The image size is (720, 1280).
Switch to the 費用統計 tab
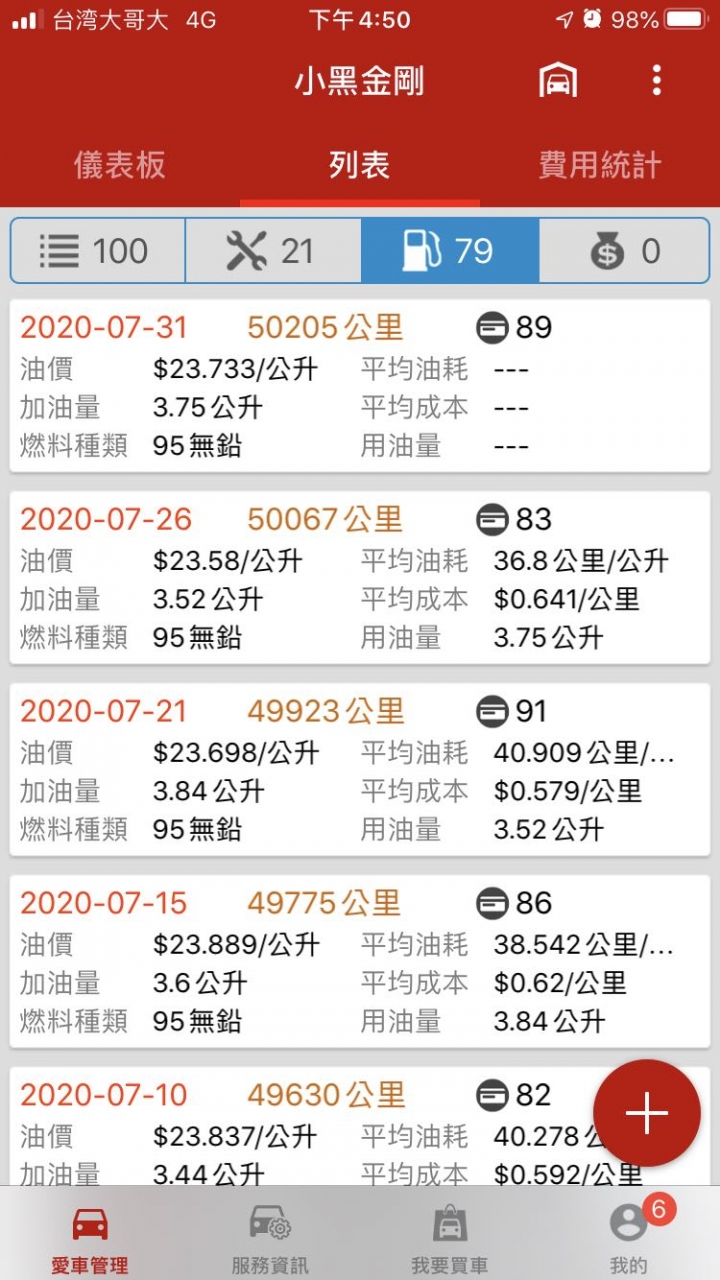point(600,165)
